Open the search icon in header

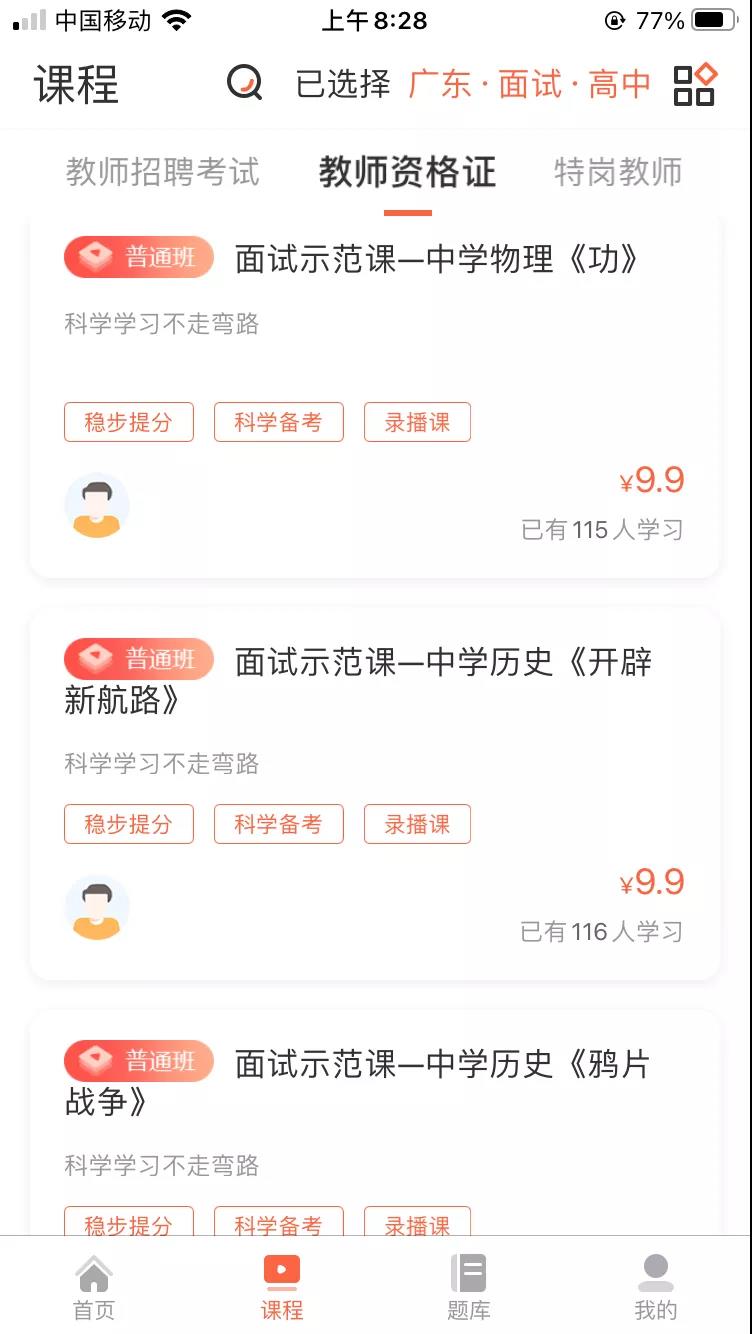(244, 83)
